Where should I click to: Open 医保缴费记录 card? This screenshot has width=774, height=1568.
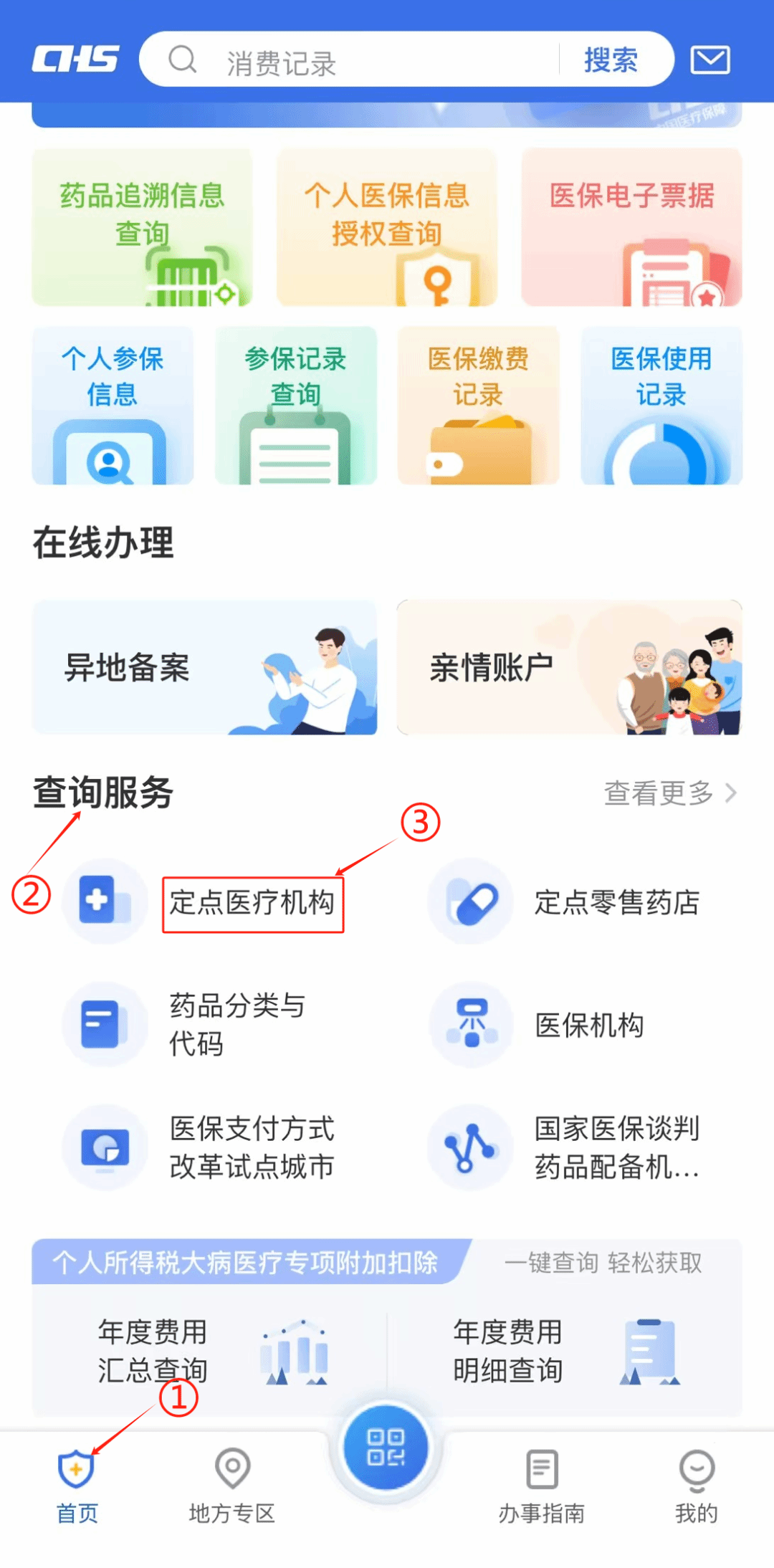478,406
